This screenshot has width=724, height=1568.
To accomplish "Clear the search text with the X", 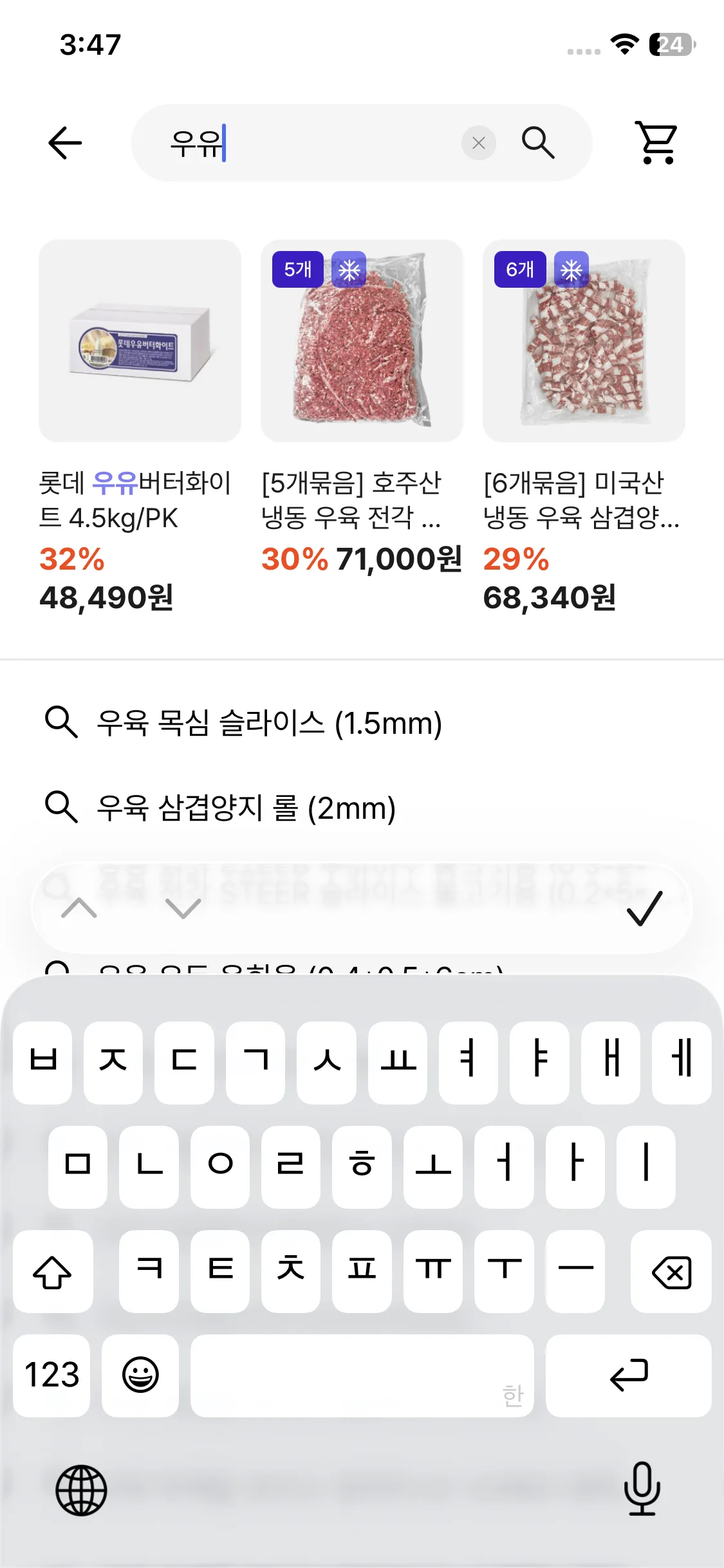I will tap(478, 143).
